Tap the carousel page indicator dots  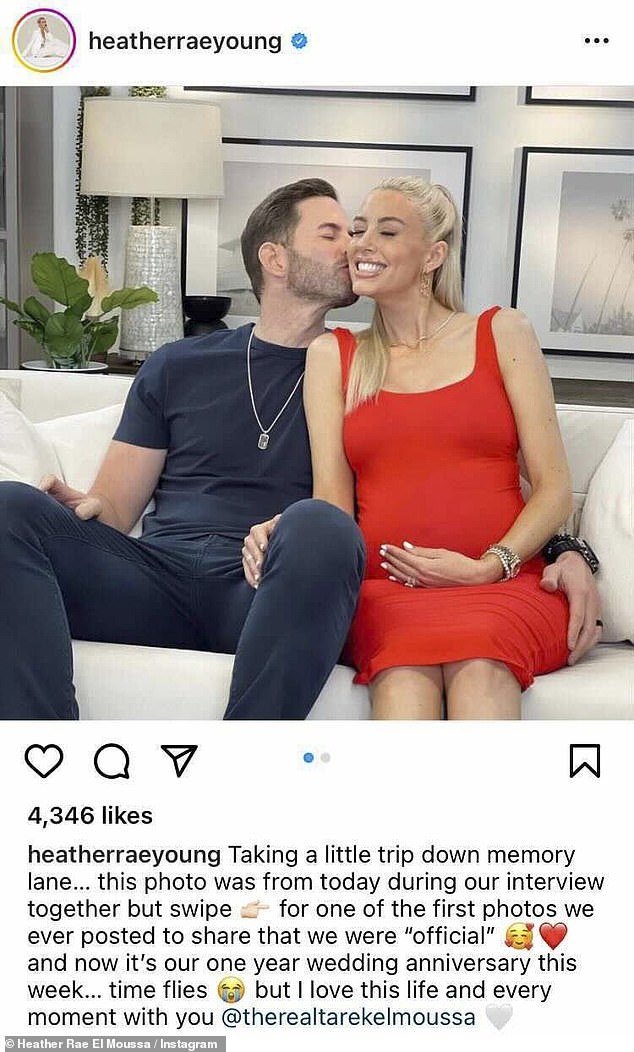click(x=316, y=758)
